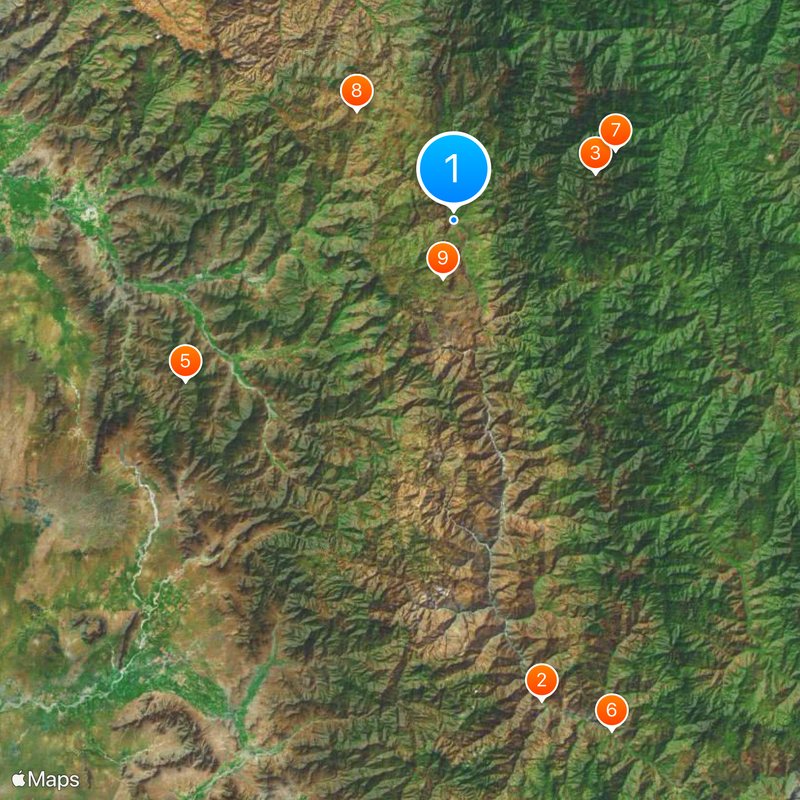Tap the orange pin labeled 6
The width and height of the screenshot is (800, 800).
612,711
